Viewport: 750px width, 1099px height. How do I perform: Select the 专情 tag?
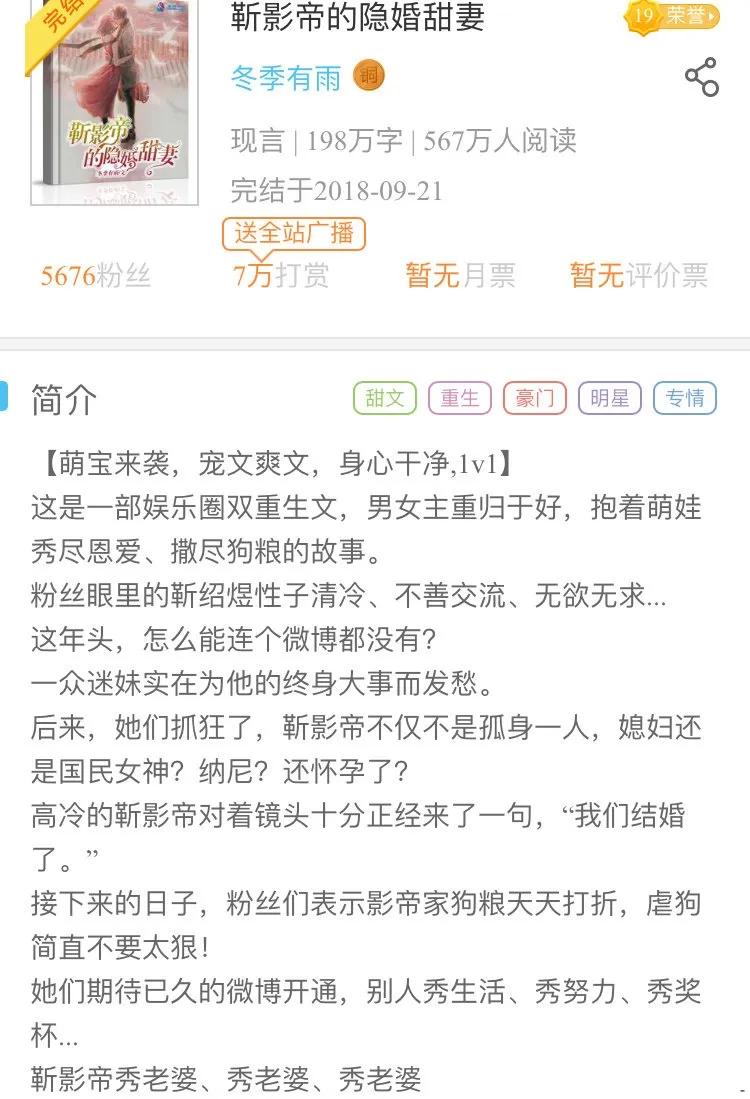point(685,398)
